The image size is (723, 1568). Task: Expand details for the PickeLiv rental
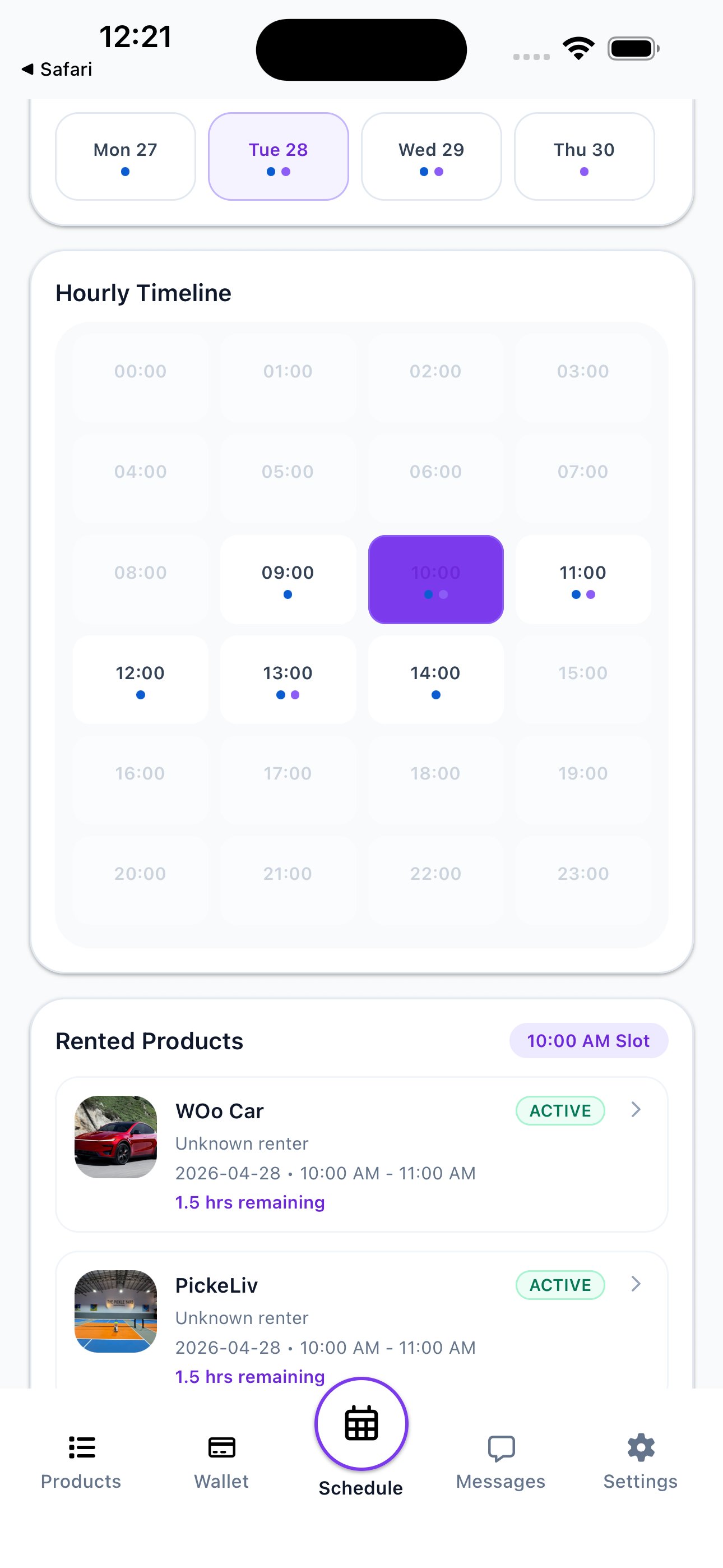pos(636,1285)
